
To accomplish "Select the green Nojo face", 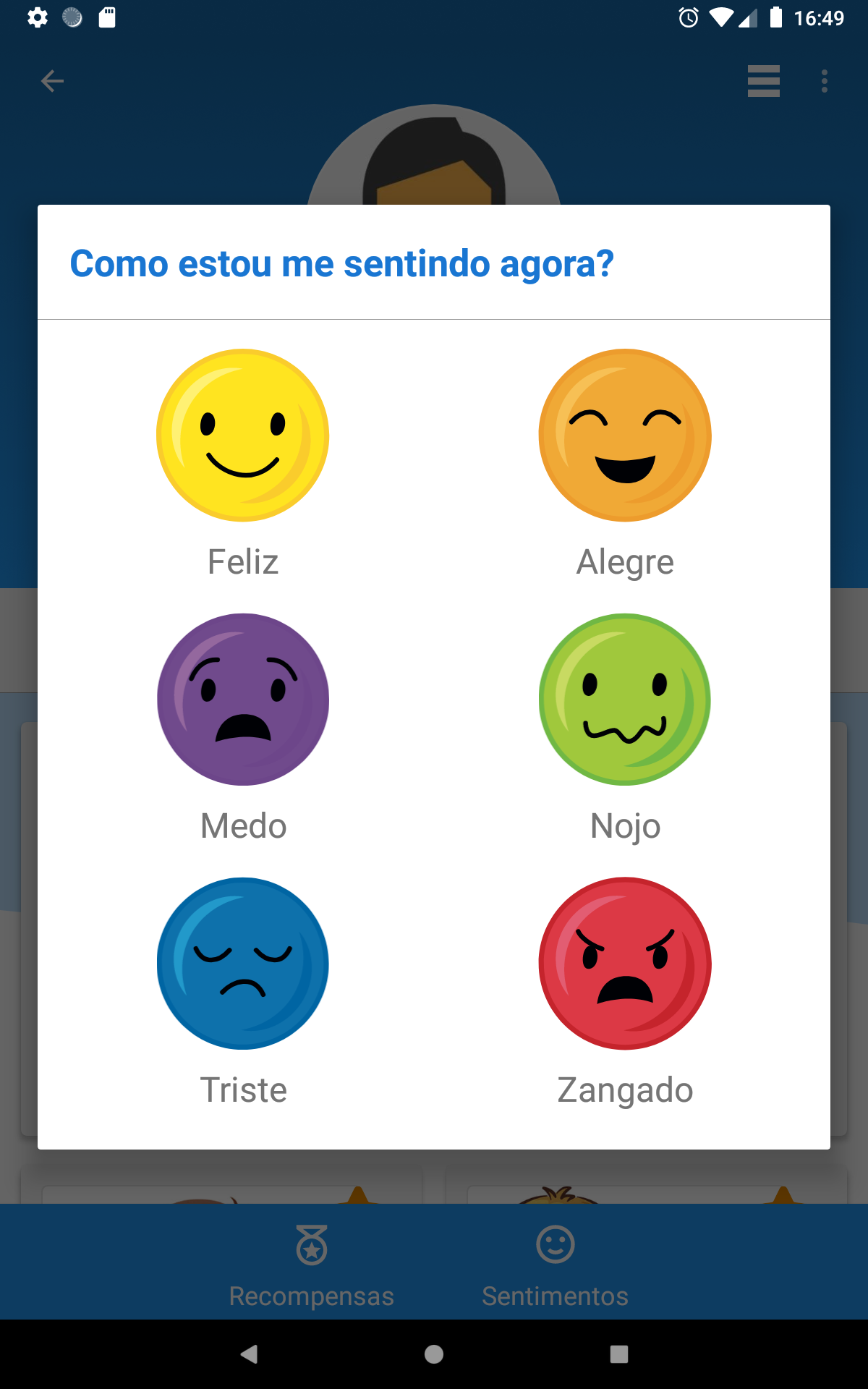I will pyautogui.click(x=625, y=700).
